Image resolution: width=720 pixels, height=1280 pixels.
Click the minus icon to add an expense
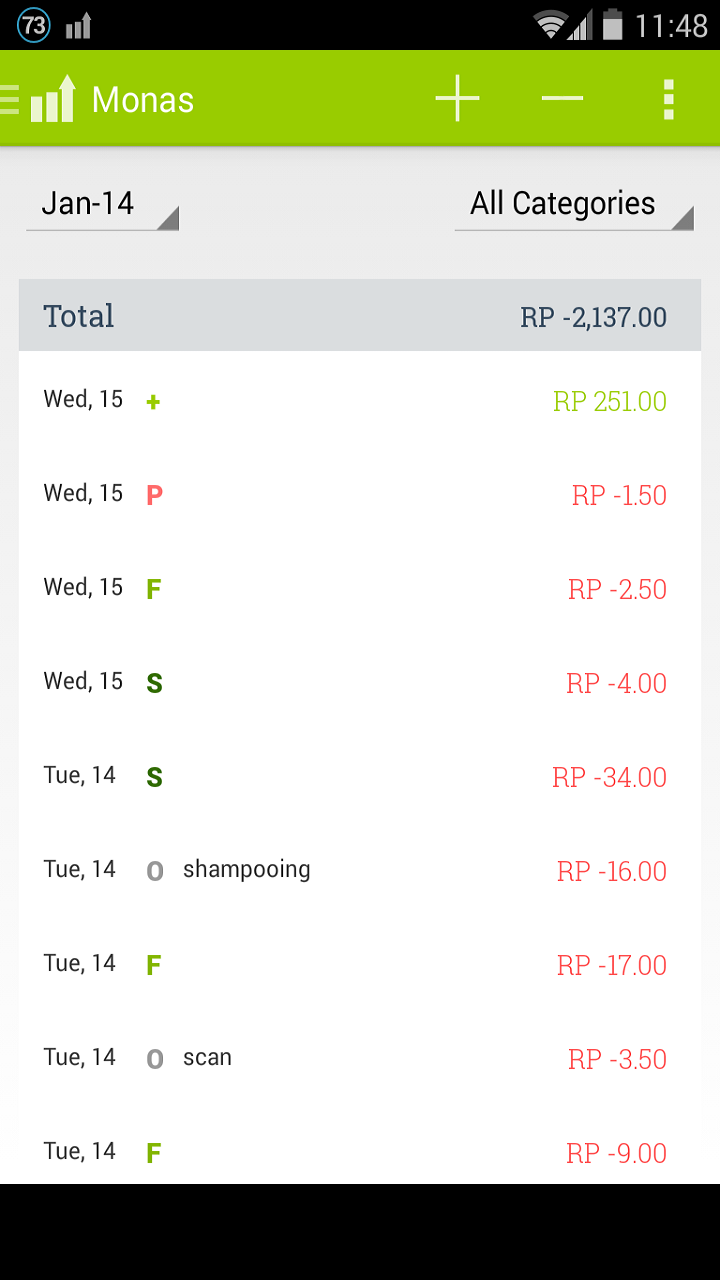(561, 98)
